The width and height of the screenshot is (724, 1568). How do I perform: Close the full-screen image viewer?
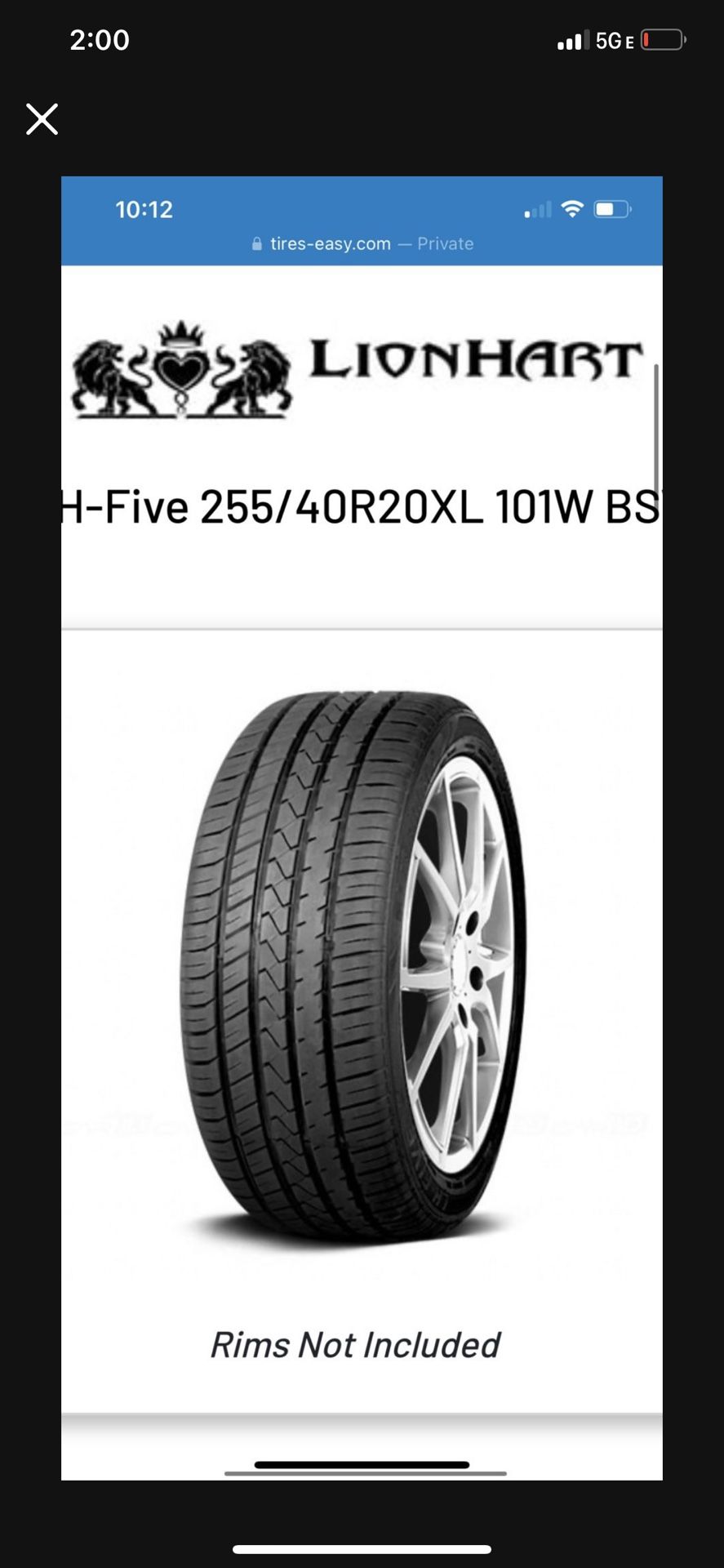pos(42,119)
